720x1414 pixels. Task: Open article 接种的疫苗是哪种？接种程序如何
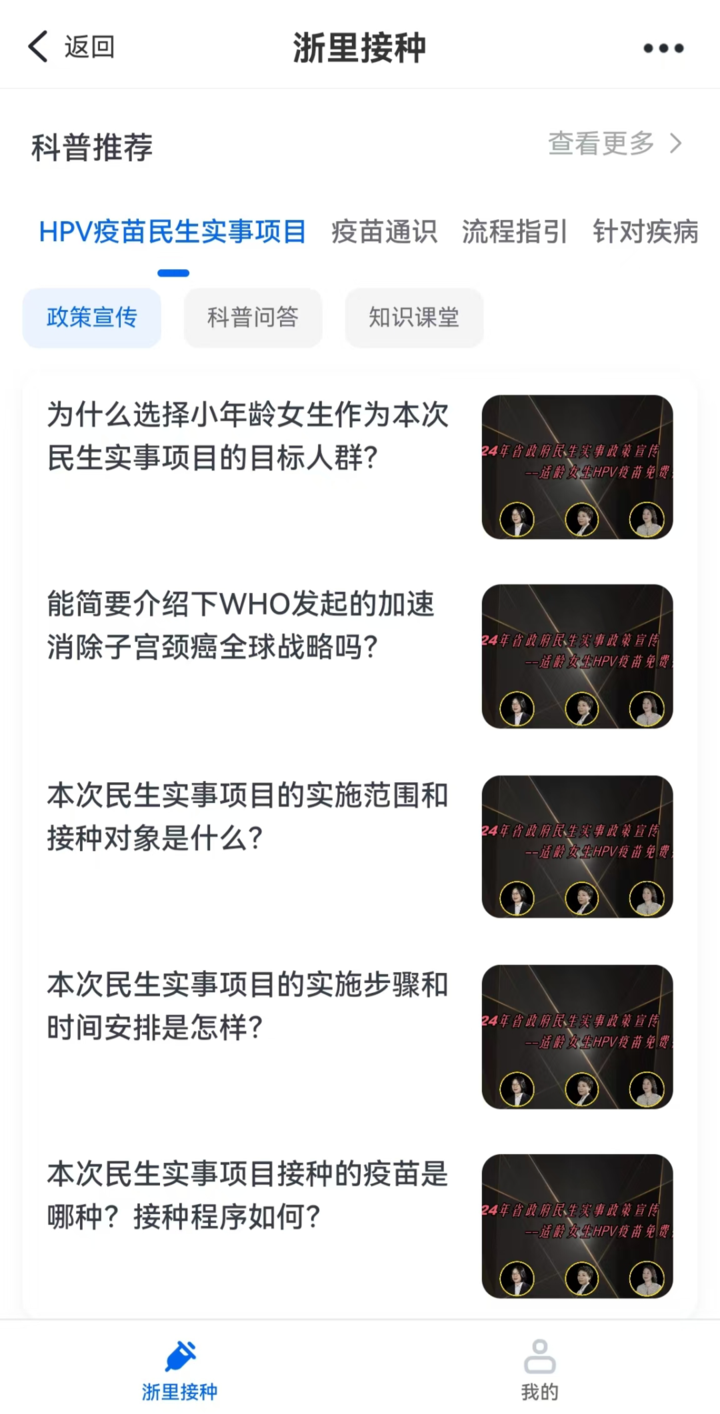point(248,1196)
